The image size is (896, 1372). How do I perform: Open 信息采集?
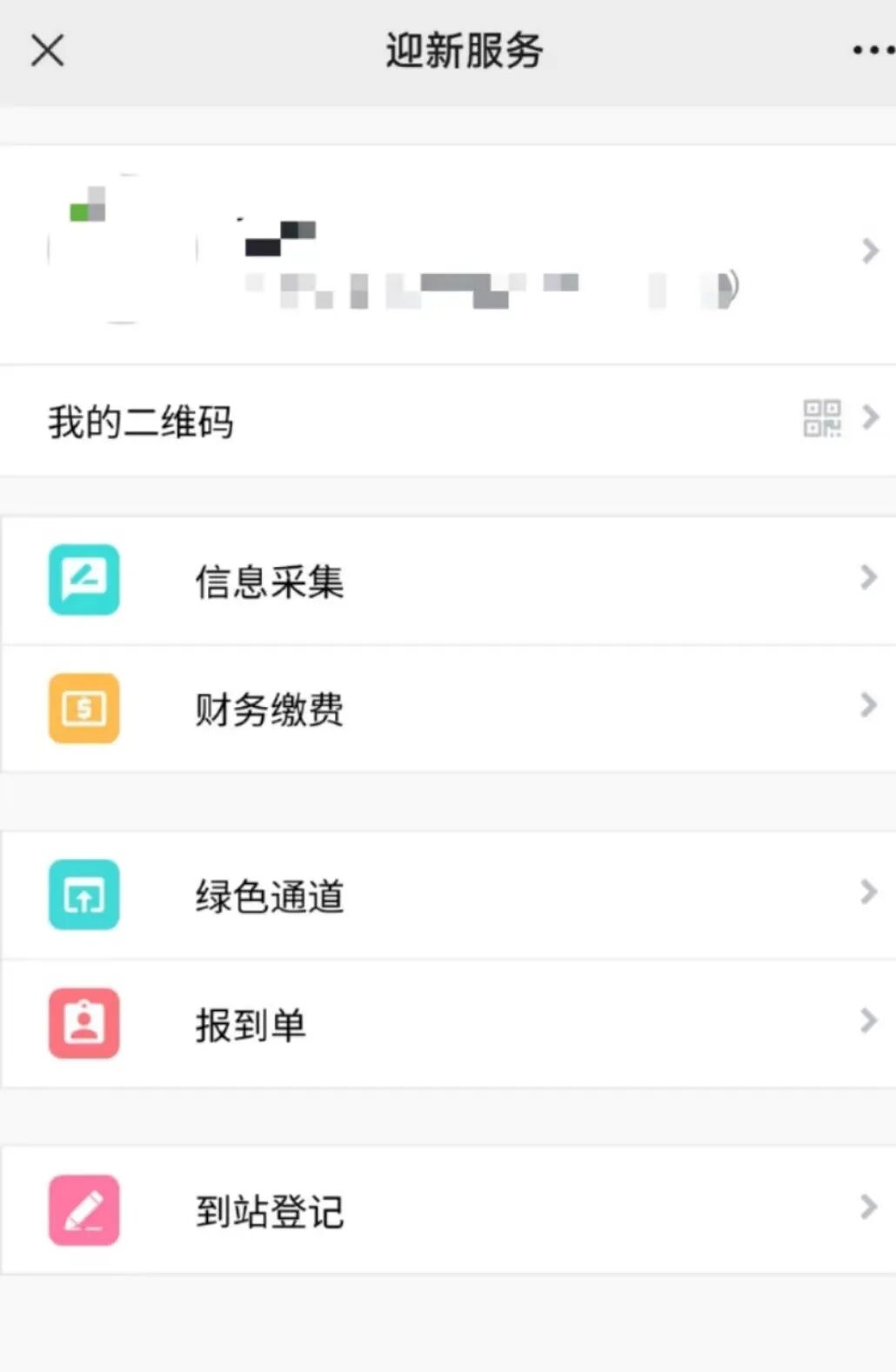(448, 580)
